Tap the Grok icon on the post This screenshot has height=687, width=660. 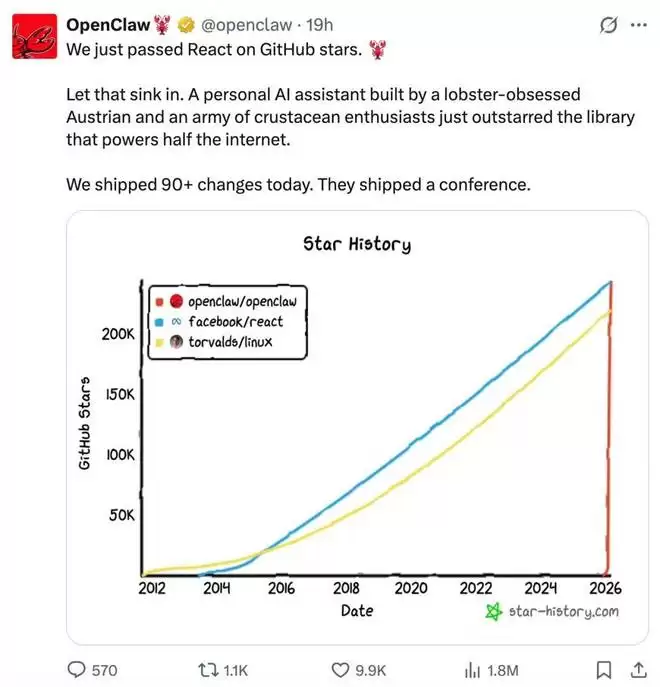tap(604, 25)
